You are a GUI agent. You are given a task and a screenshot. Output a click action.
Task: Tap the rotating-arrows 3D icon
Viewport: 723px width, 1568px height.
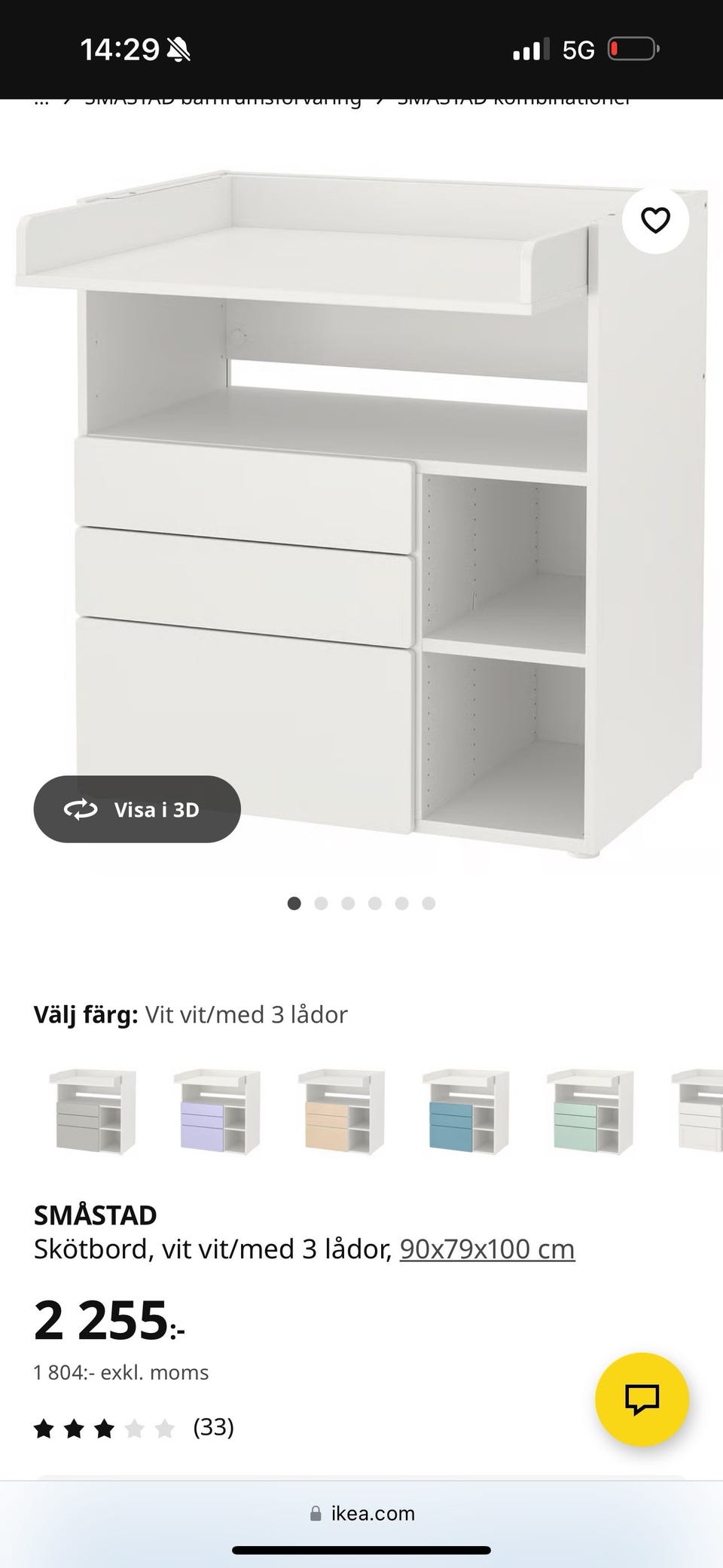click(x=81, y=809)
